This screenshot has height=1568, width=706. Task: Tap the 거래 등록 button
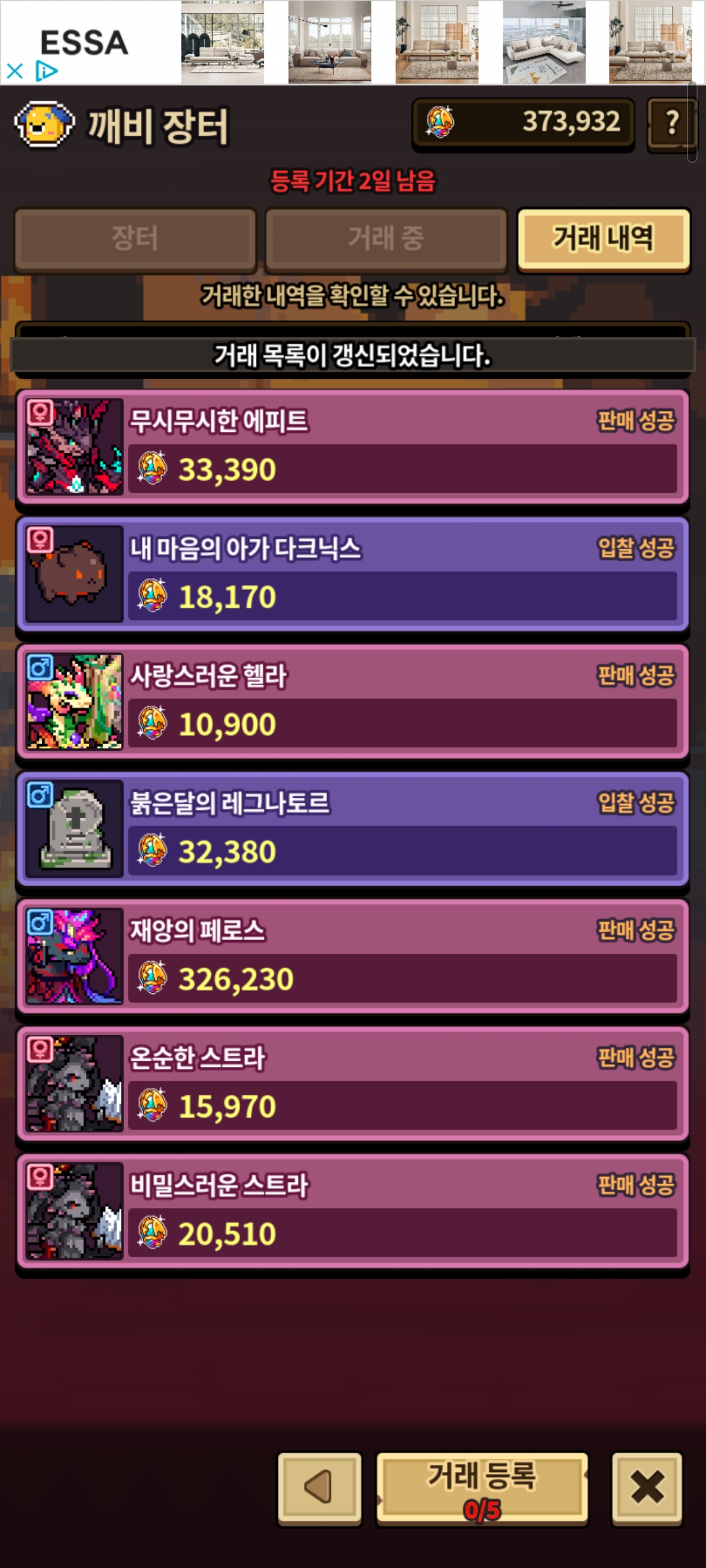tap(482, 1488)
